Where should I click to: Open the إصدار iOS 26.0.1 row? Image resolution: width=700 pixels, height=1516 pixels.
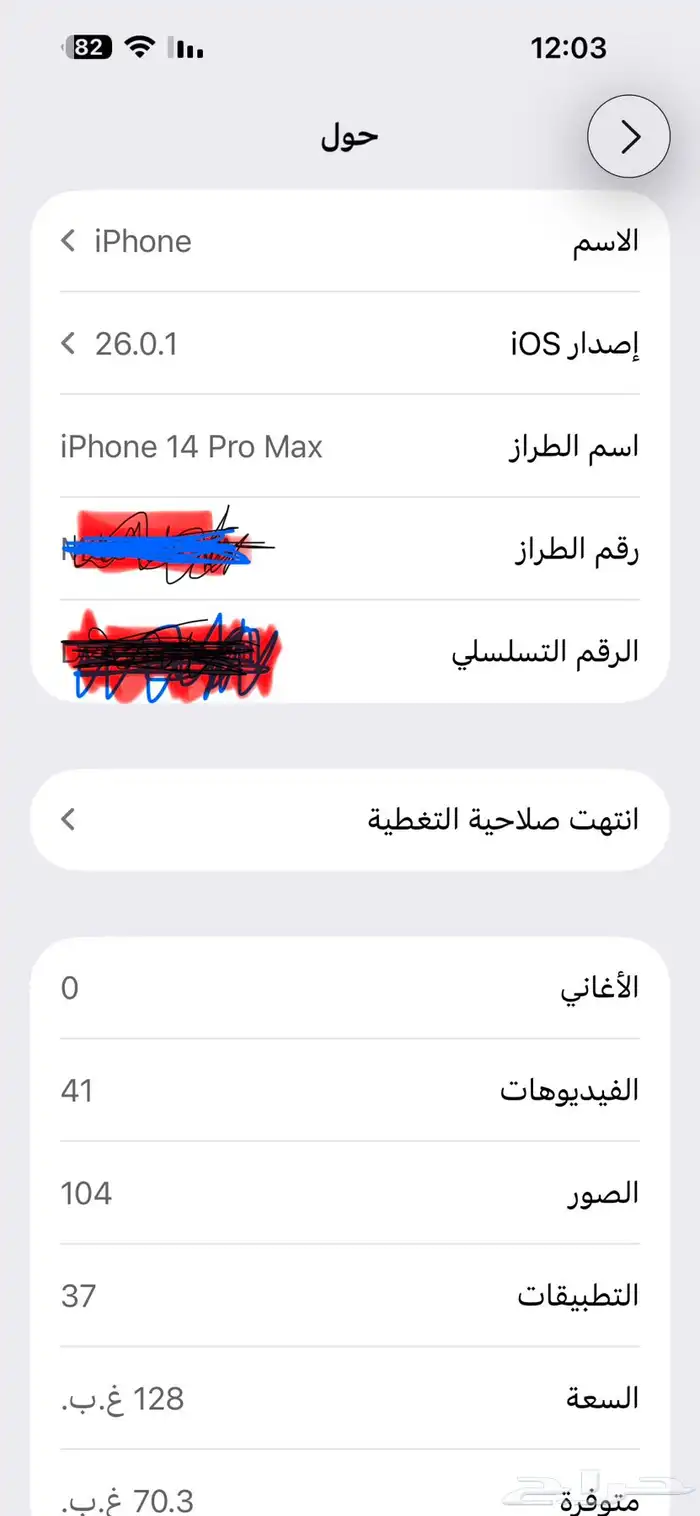pos(350,344)
